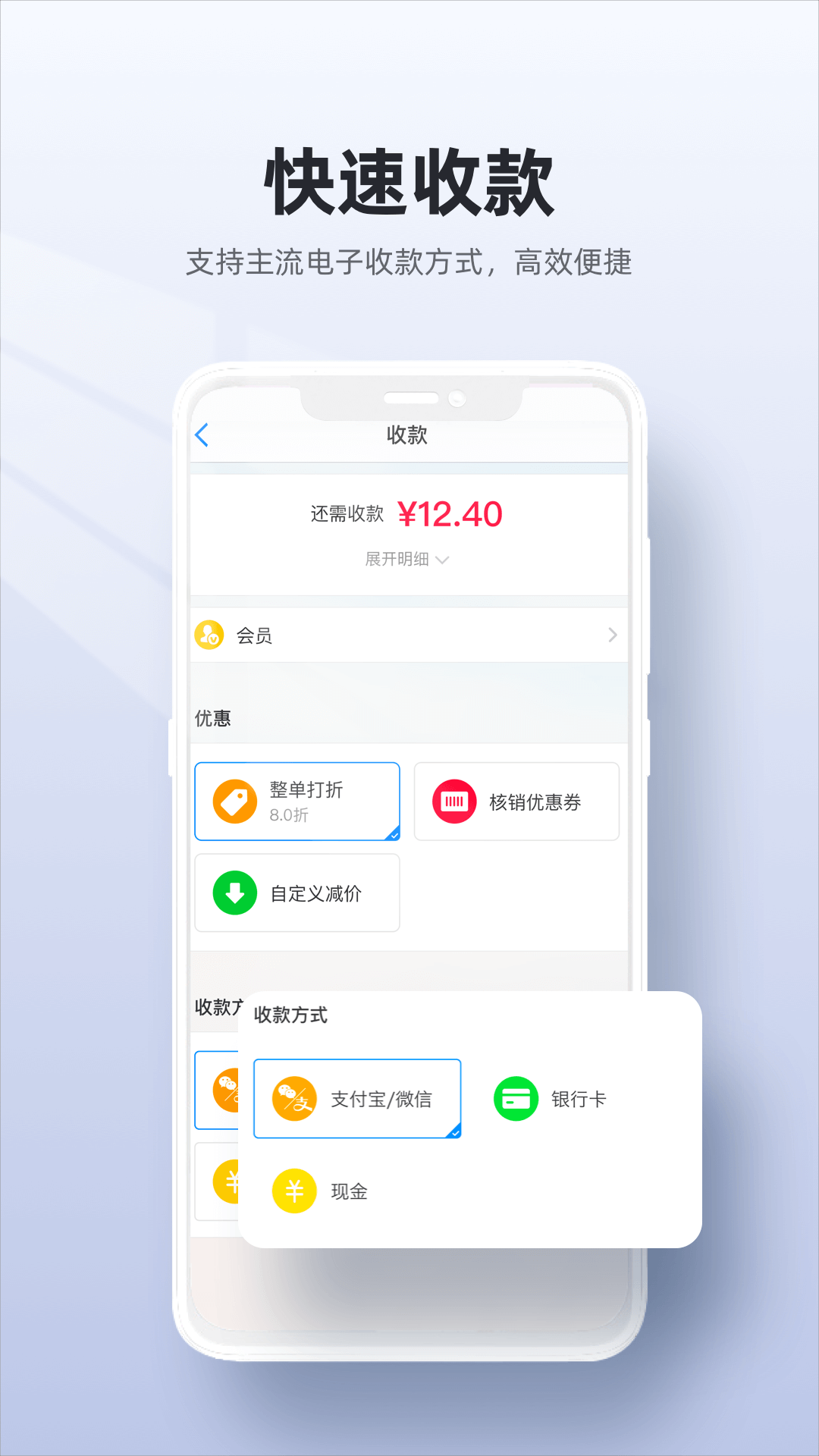Viewport: 819px width, 1456px height.
Task: Tap the back arrow in the 收款 header
Action: click(201, 435)
